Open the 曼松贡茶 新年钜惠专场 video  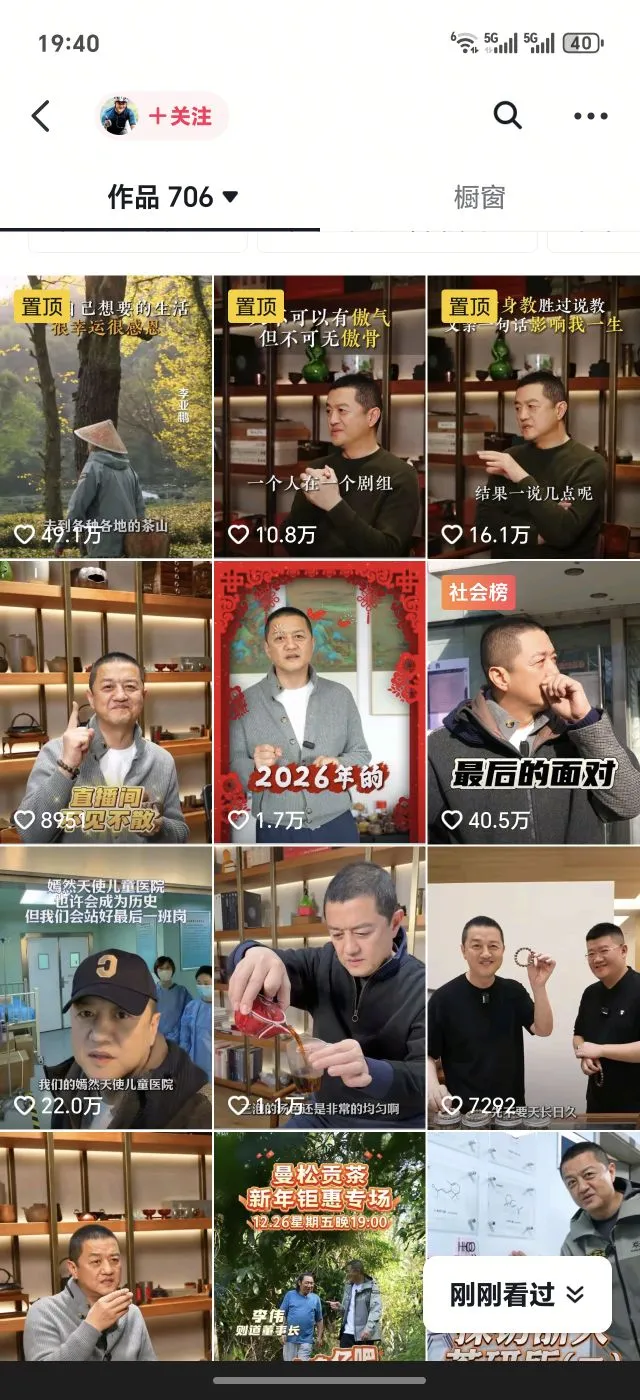coord(319,1245)
